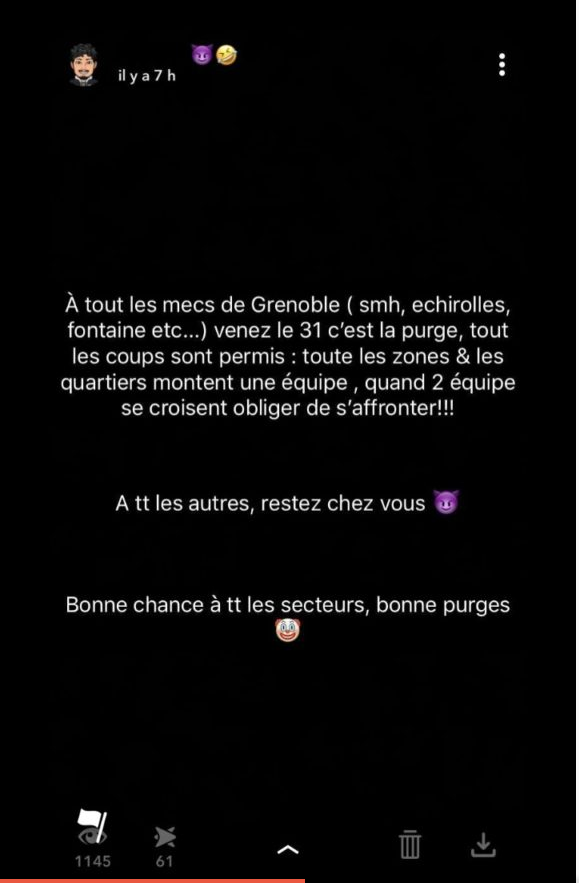Open the 61 screenshots list

(x=164, y=846)
